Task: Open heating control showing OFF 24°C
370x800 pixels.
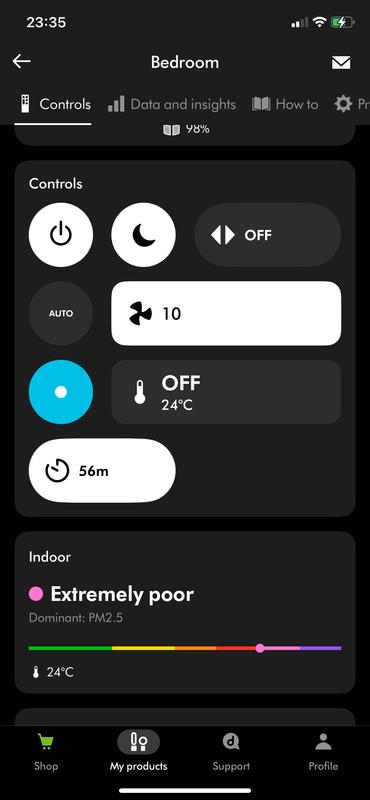Action: (x=226, y=392)
